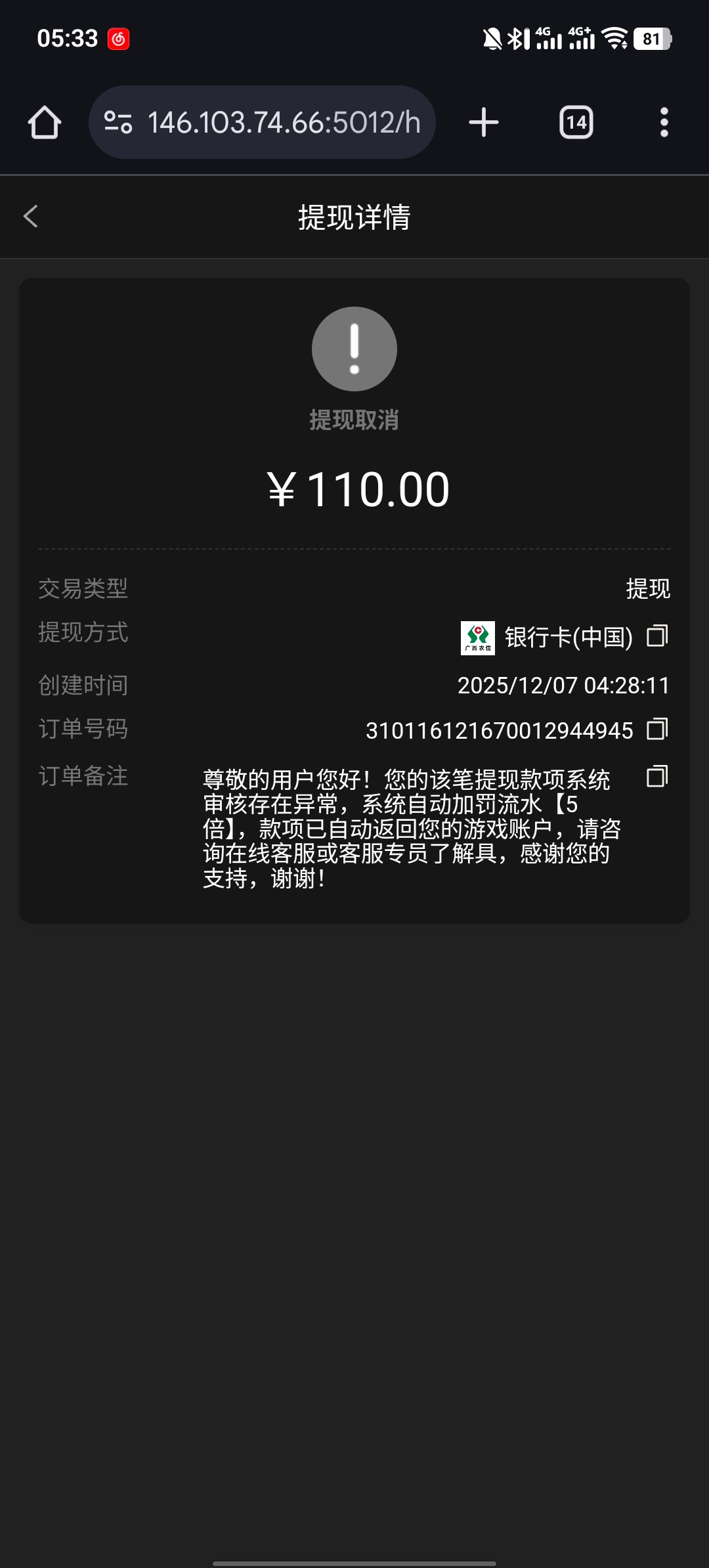Image resolution: width=709 pixels, height=1568 pixels.
Task: Open the browser home page
Action: (x=45, y=123)
